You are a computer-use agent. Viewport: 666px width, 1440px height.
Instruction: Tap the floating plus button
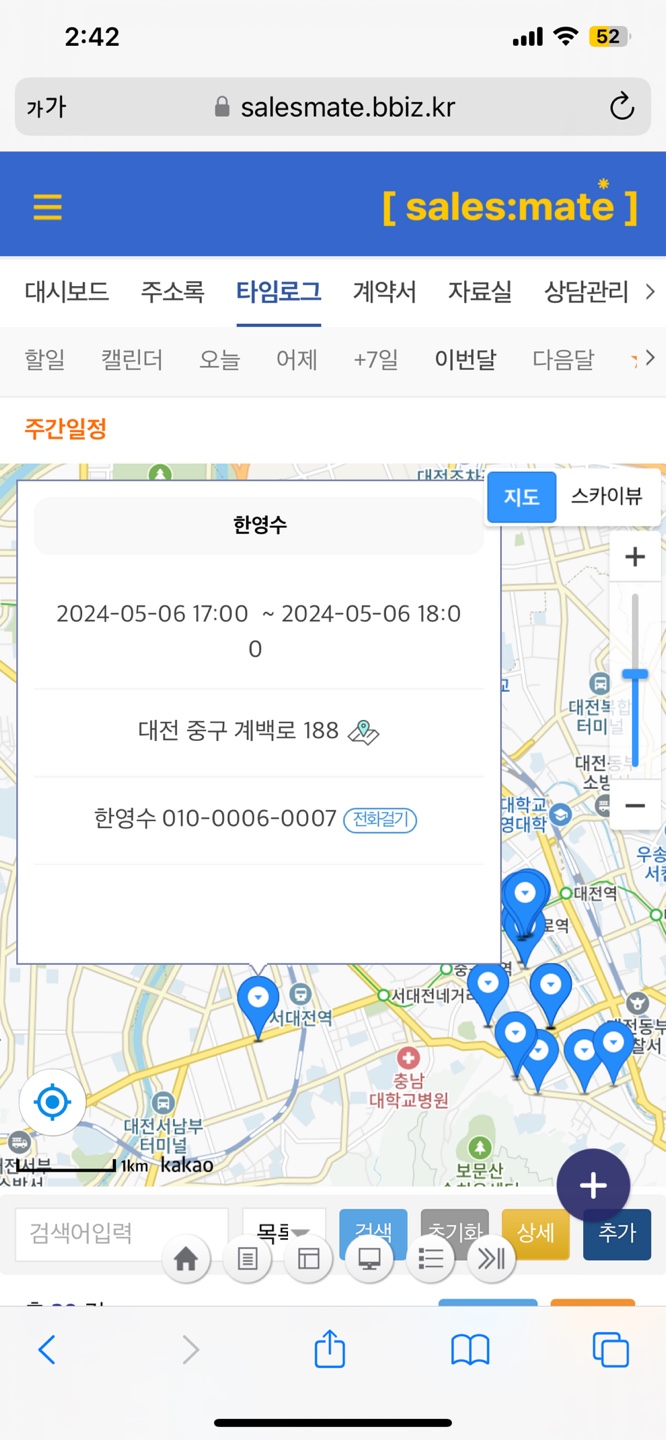[593, 1186]
